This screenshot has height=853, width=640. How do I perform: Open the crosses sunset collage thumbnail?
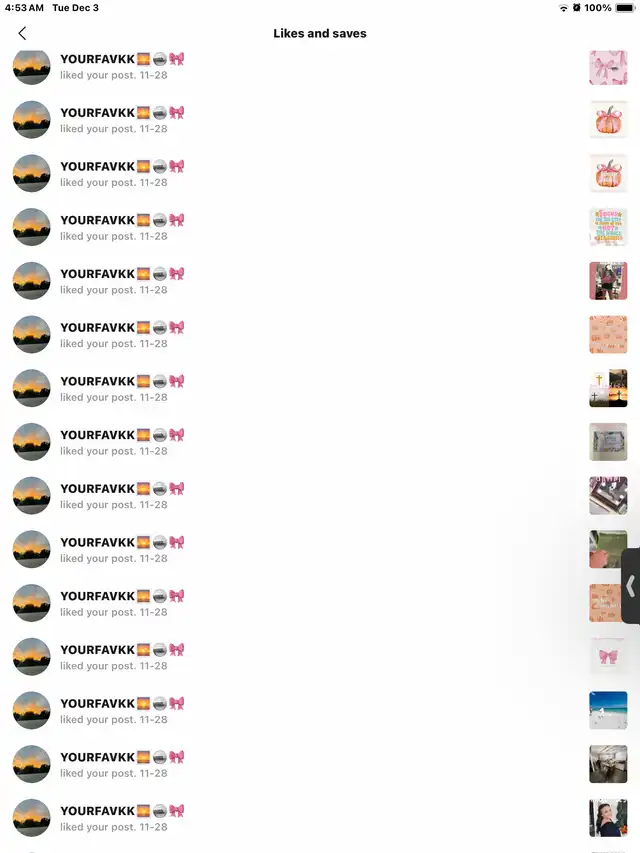coord(608,388)
